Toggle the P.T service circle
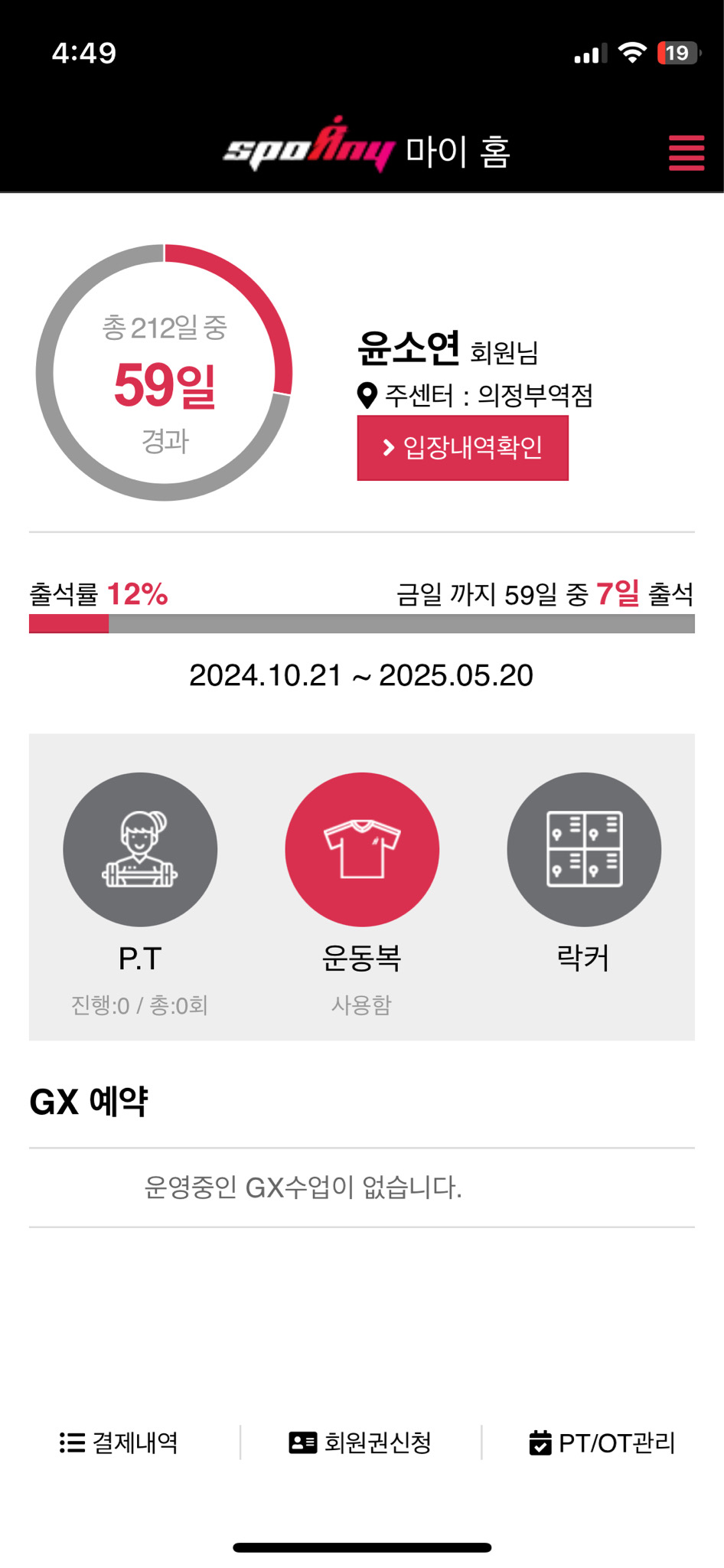724x1568 pixels. pyautogui.click(x=141, y=850)
